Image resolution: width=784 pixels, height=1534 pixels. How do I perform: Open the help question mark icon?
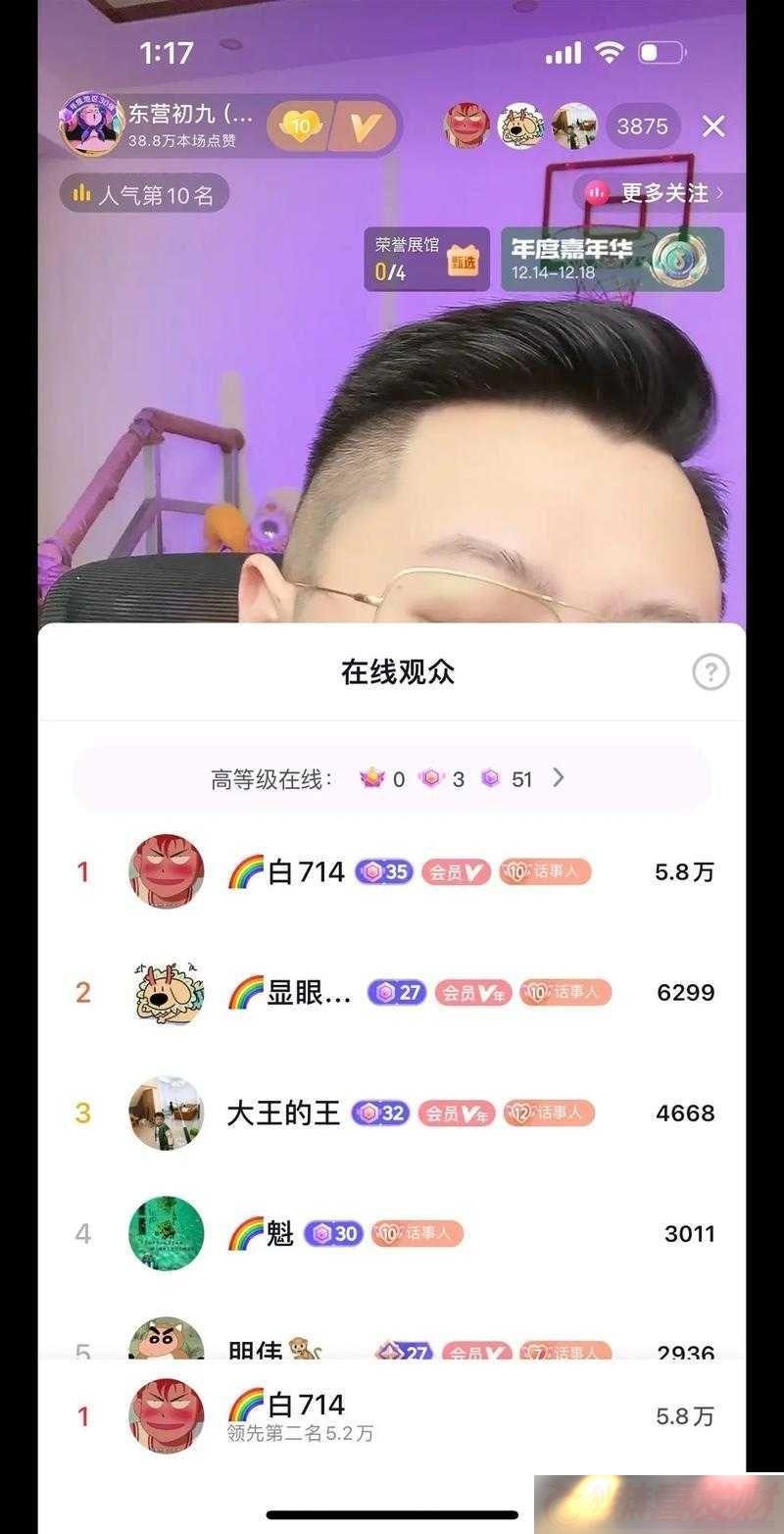coord(710,672)
